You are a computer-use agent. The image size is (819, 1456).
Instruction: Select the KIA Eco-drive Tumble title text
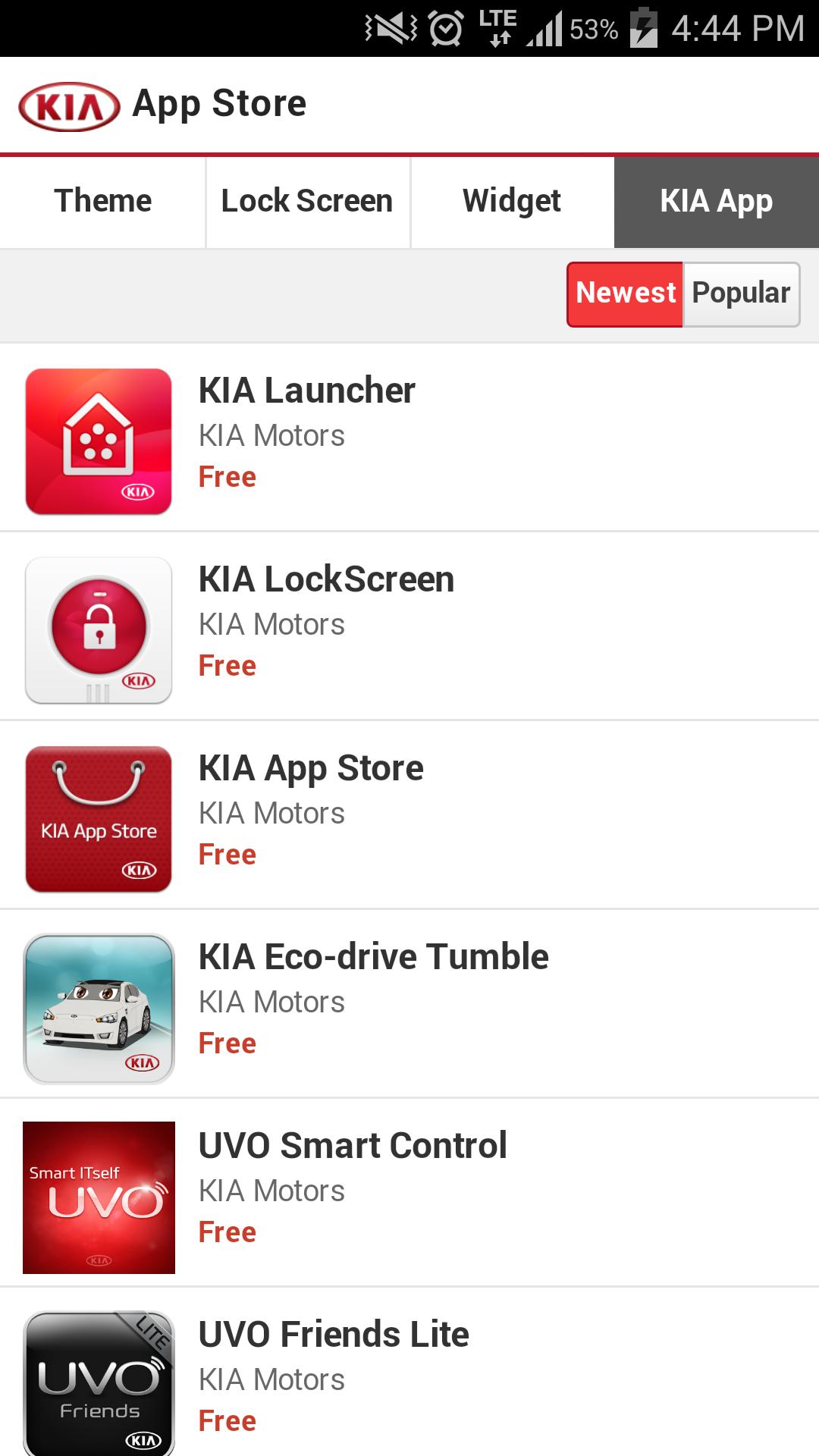pyautogui.click(x=373, y=957)
